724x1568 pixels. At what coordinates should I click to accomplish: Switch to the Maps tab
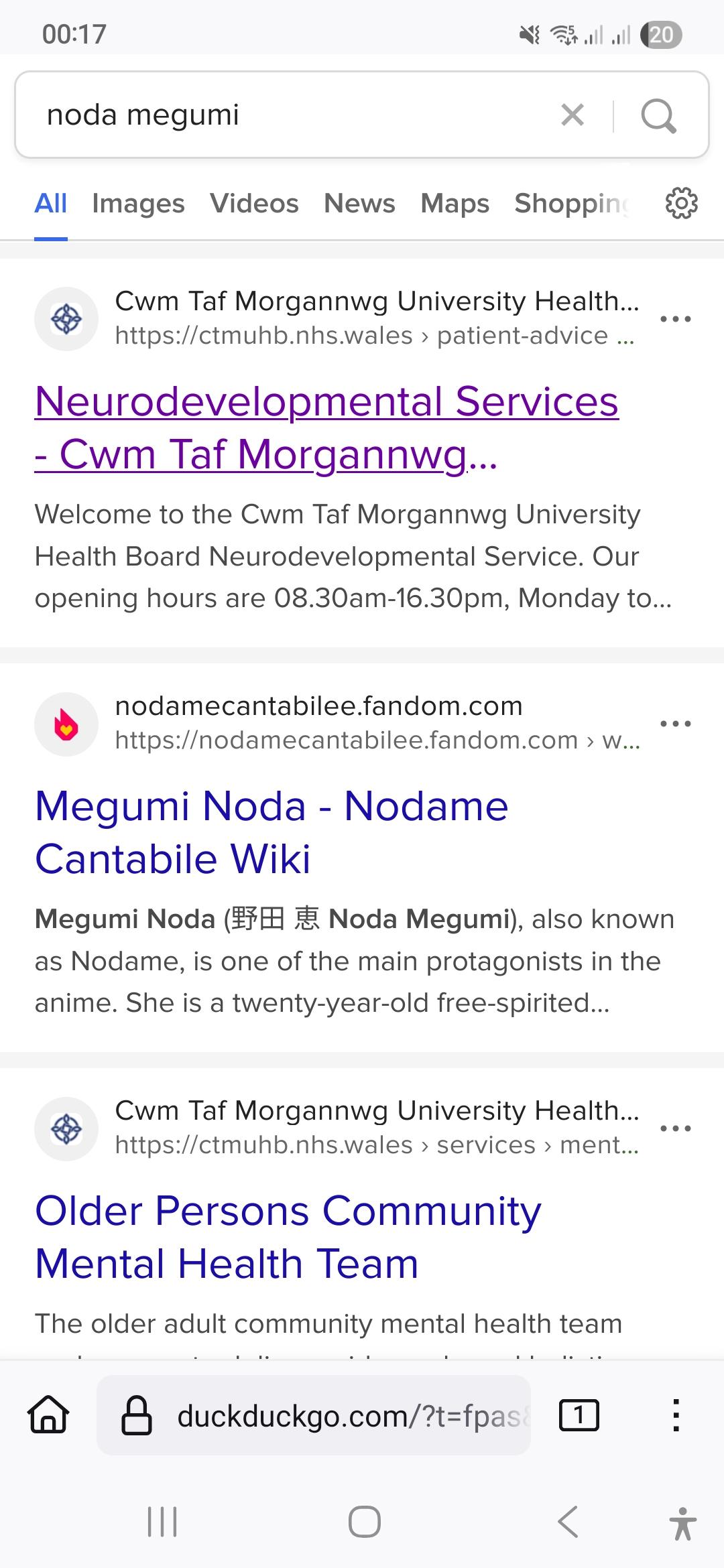click(455, 203)
